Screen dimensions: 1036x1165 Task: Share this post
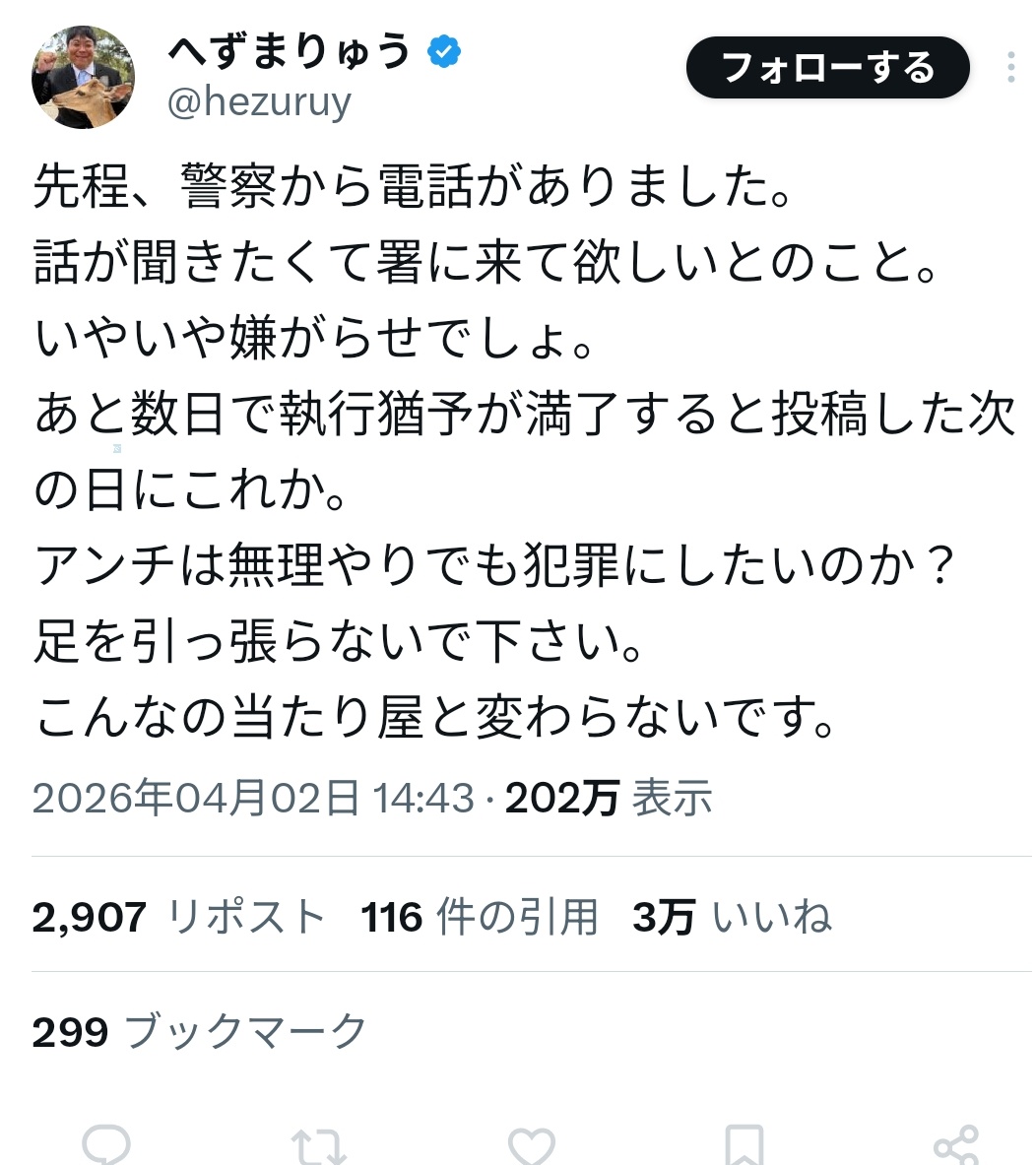click(x=955, y=1145)
